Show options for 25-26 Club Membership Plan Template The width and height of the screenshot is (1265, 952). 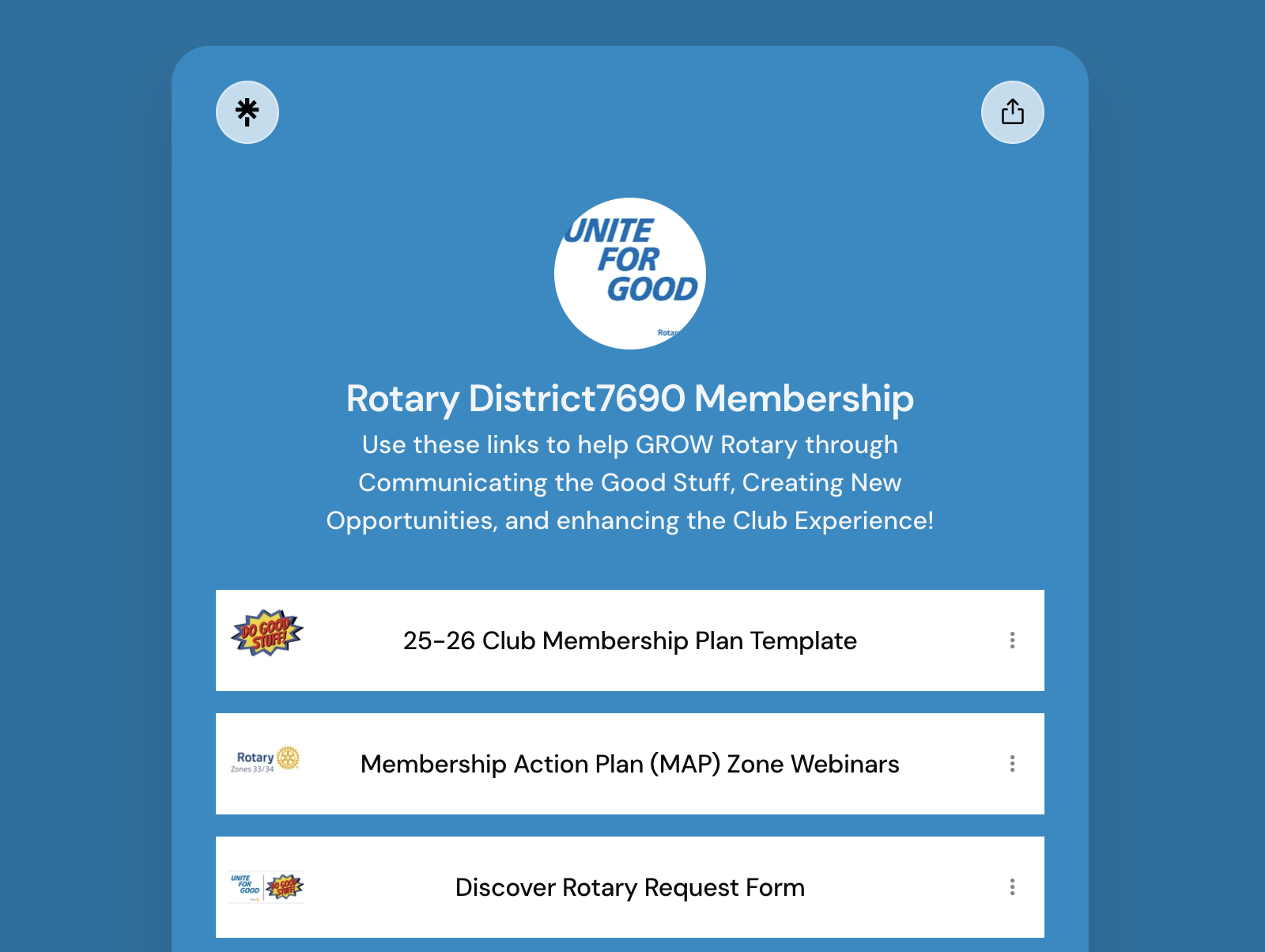[1012, 640]
